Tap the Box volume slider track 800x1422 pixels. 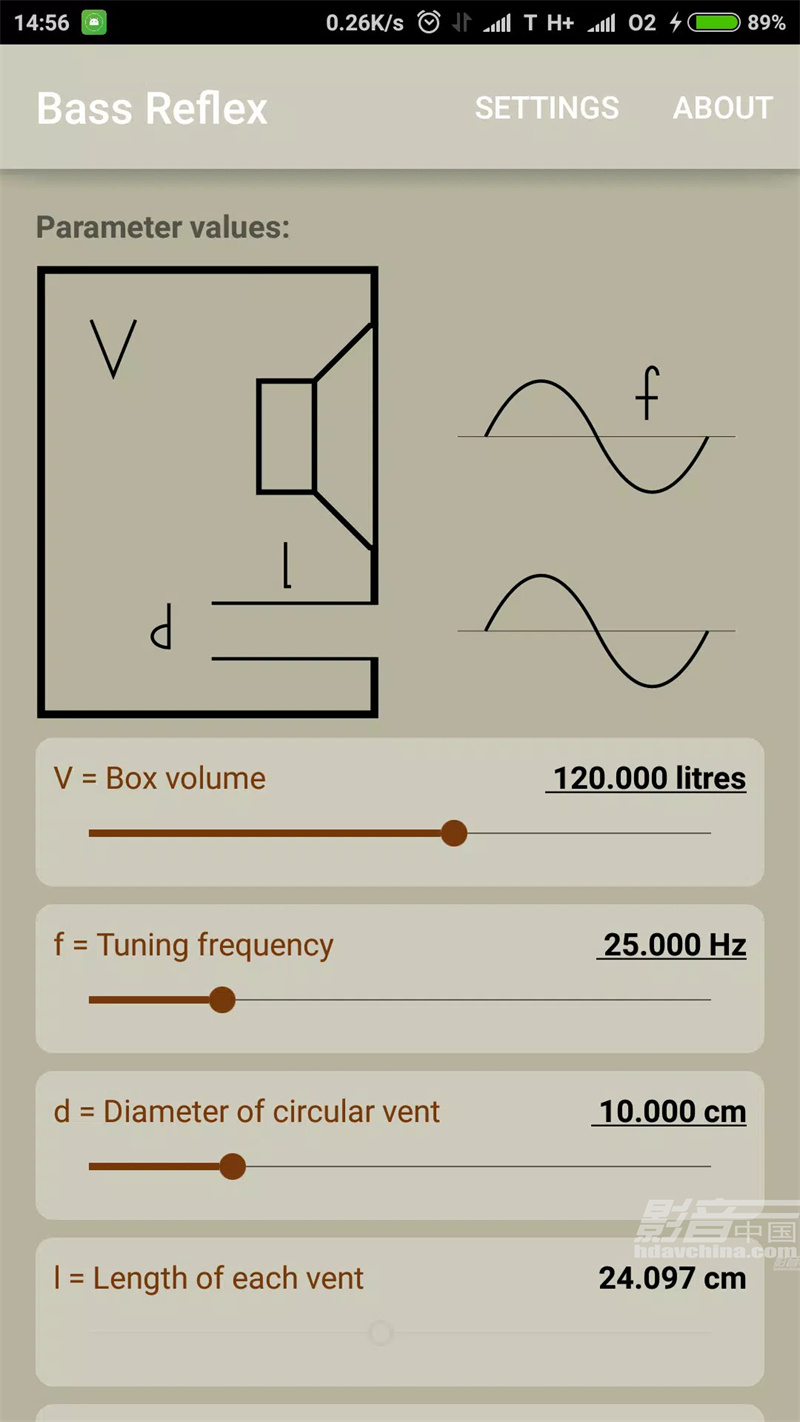coord(400,832)
